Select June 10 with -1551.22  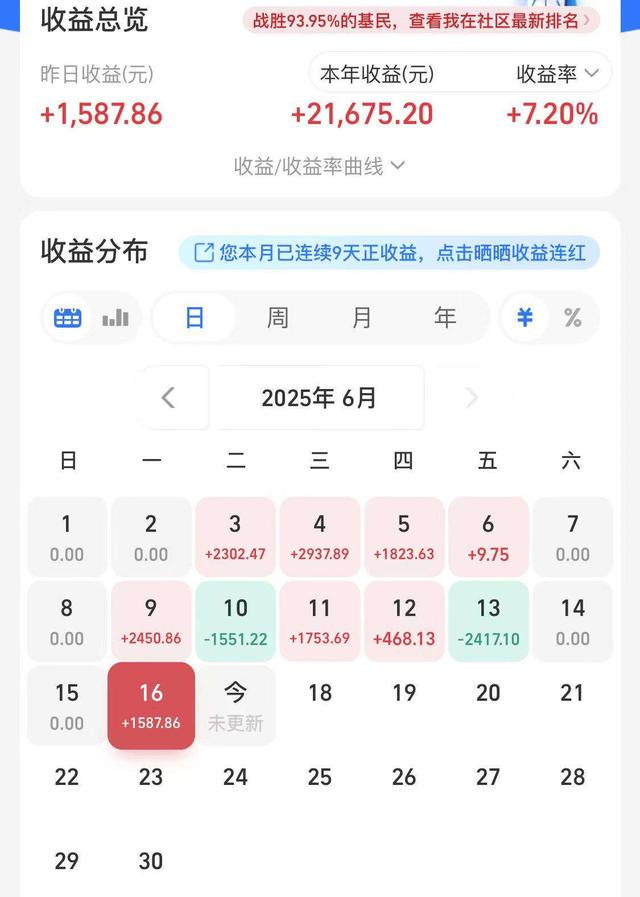point(235,621)
